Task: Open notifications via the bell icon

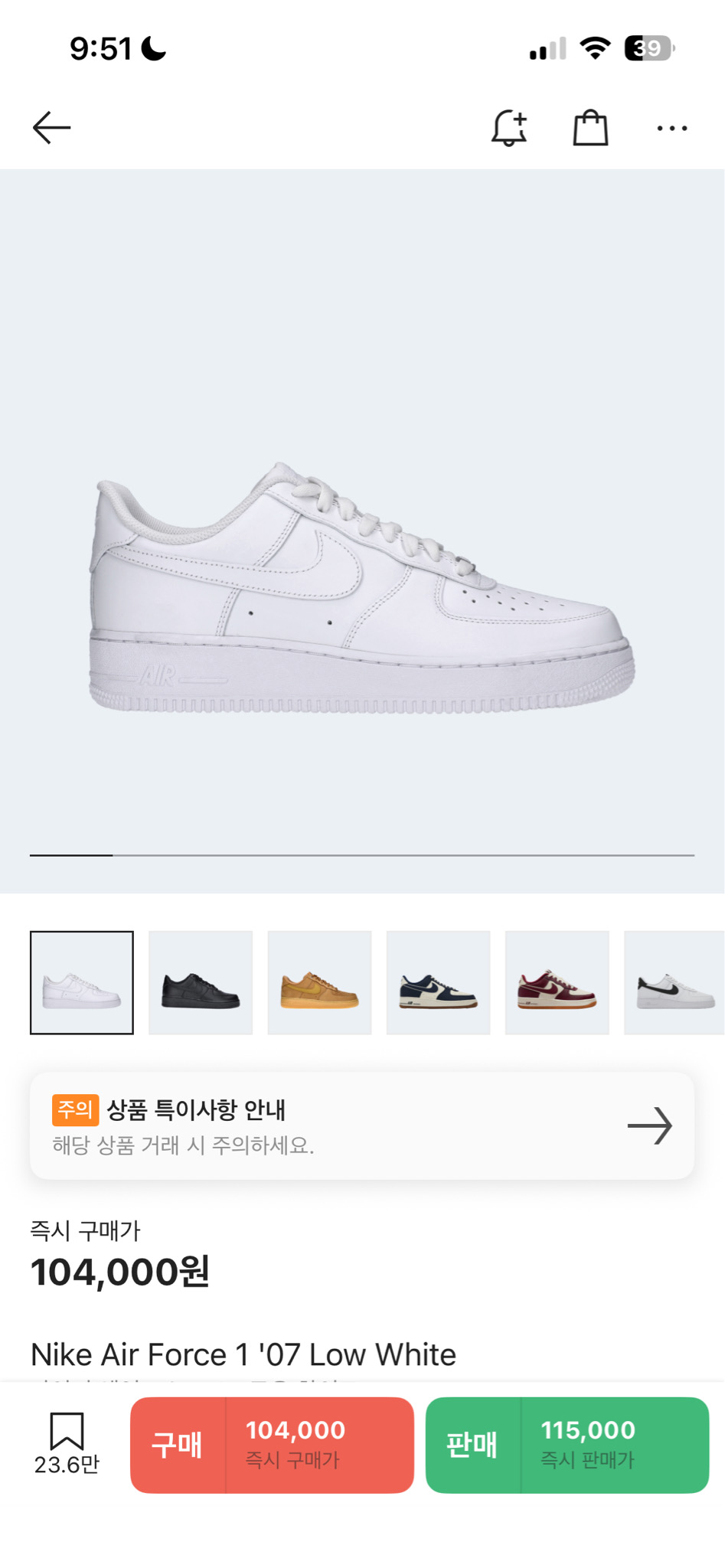Action: click(507, 128)
